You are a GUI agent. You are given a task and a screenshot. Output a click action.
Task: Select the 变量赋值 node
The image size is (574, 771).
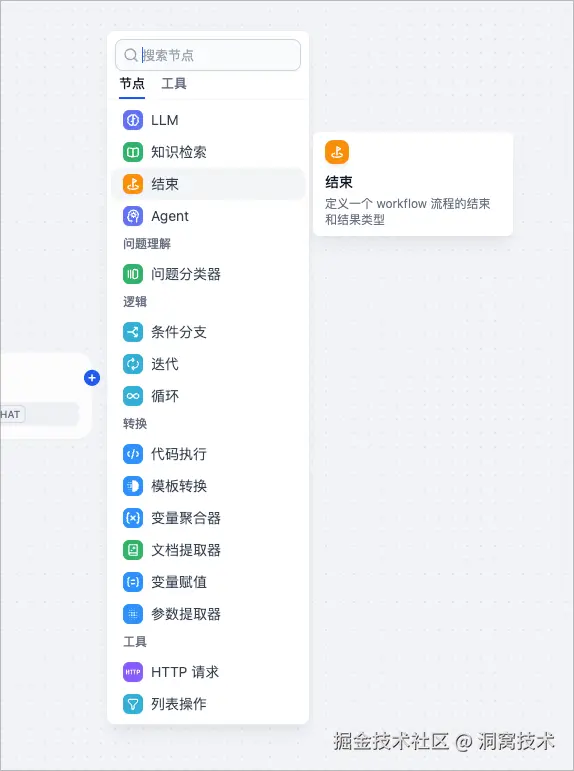pos(208,582)
